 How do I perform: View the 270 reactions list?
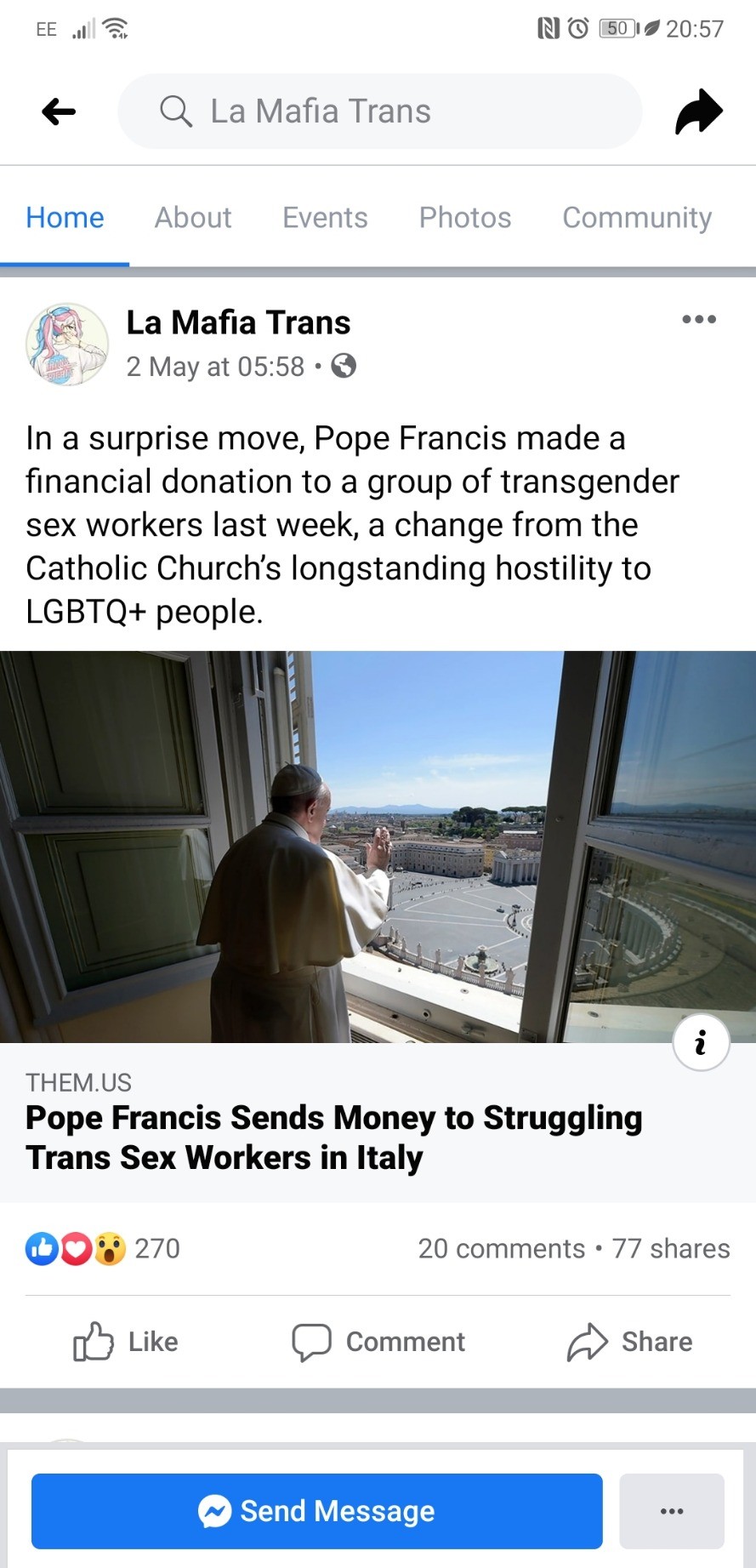[104, 1248]
